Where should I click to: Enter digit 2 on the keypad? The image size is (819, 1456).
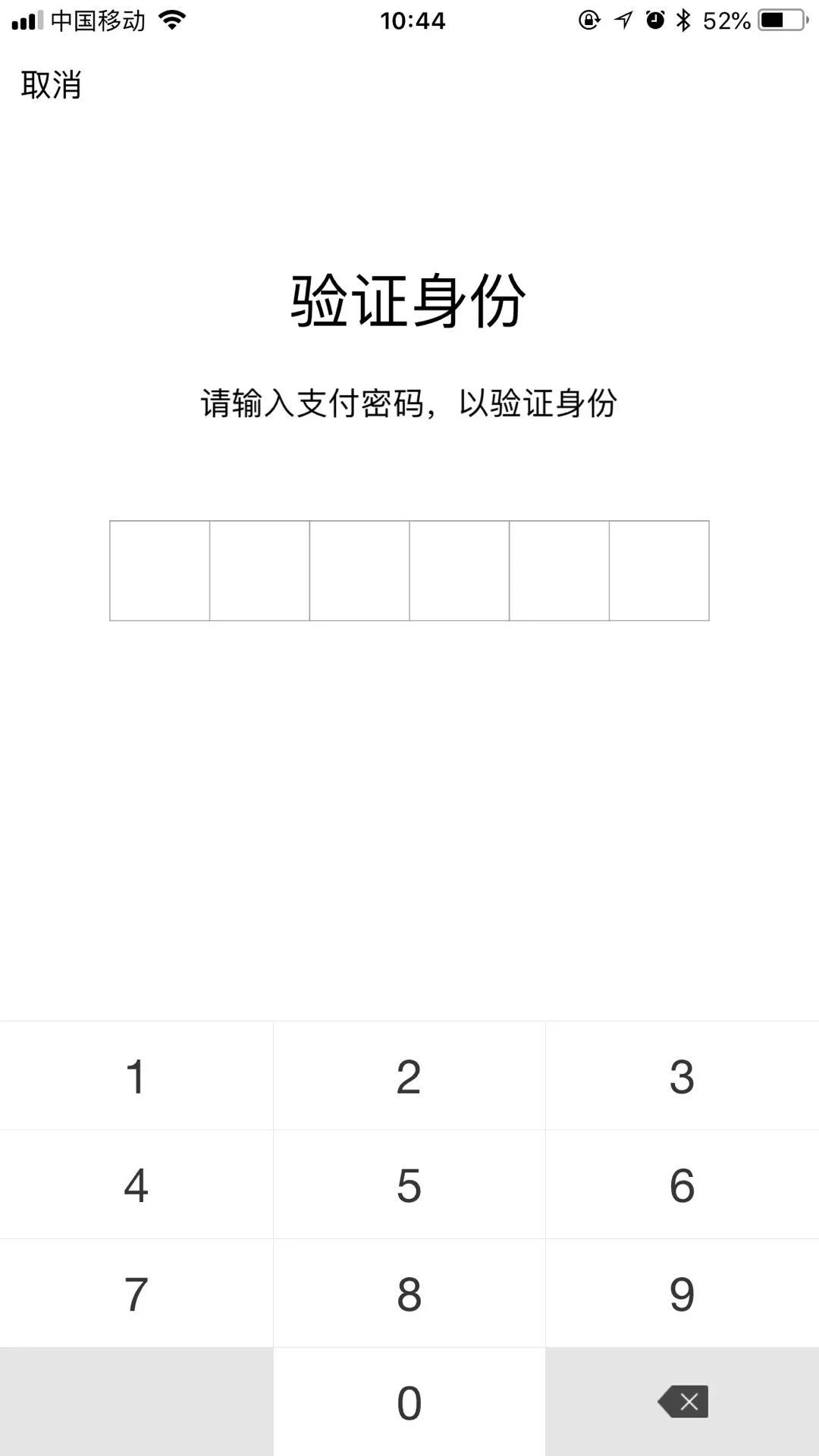coord(409,1075)
